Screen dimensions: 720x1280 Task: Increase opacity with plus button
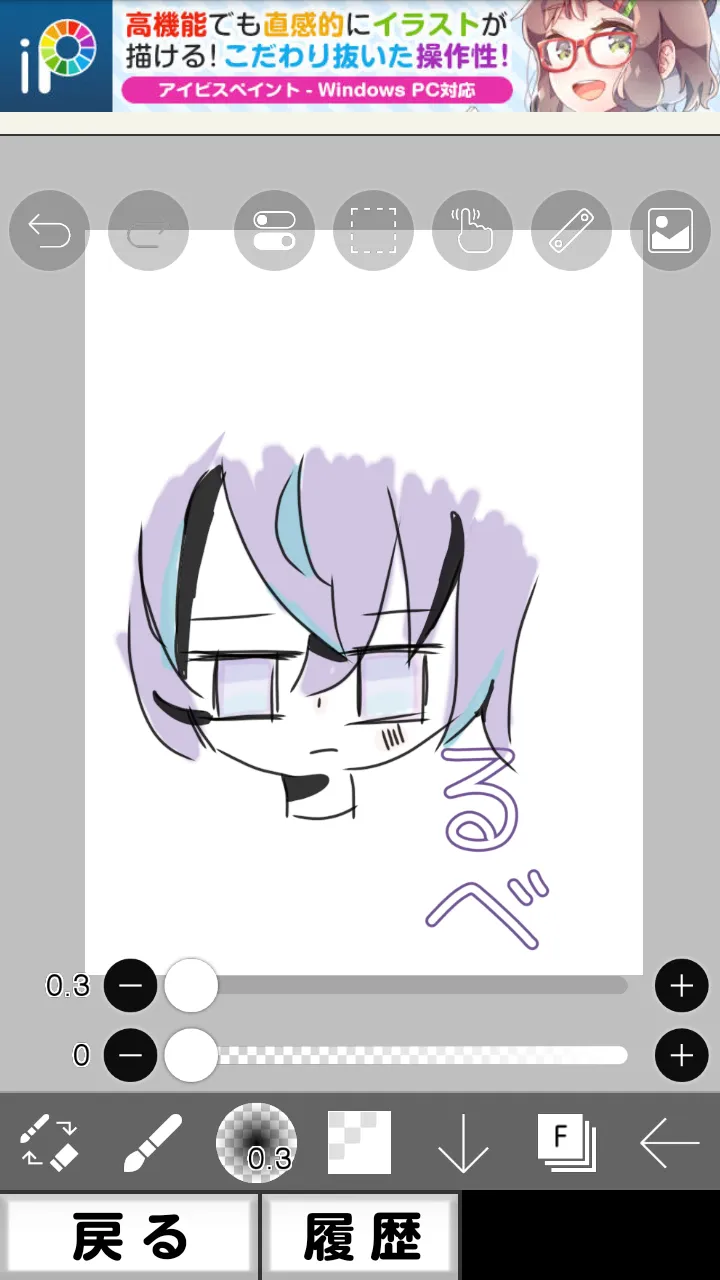coord(682,1055)
